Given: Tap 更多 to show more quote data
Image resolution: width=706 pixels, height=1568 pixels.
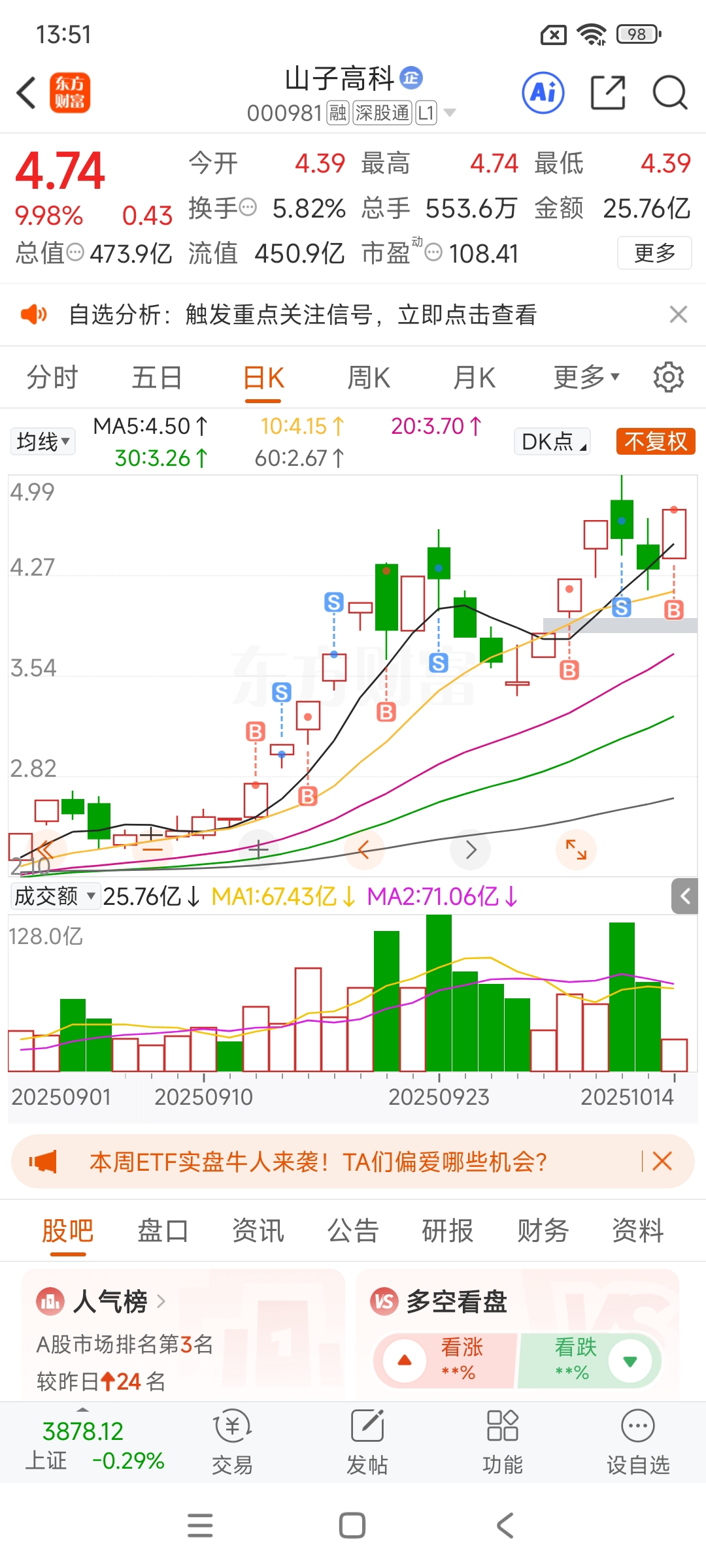Looking at the screenshot, I should (x=654, y=253).
